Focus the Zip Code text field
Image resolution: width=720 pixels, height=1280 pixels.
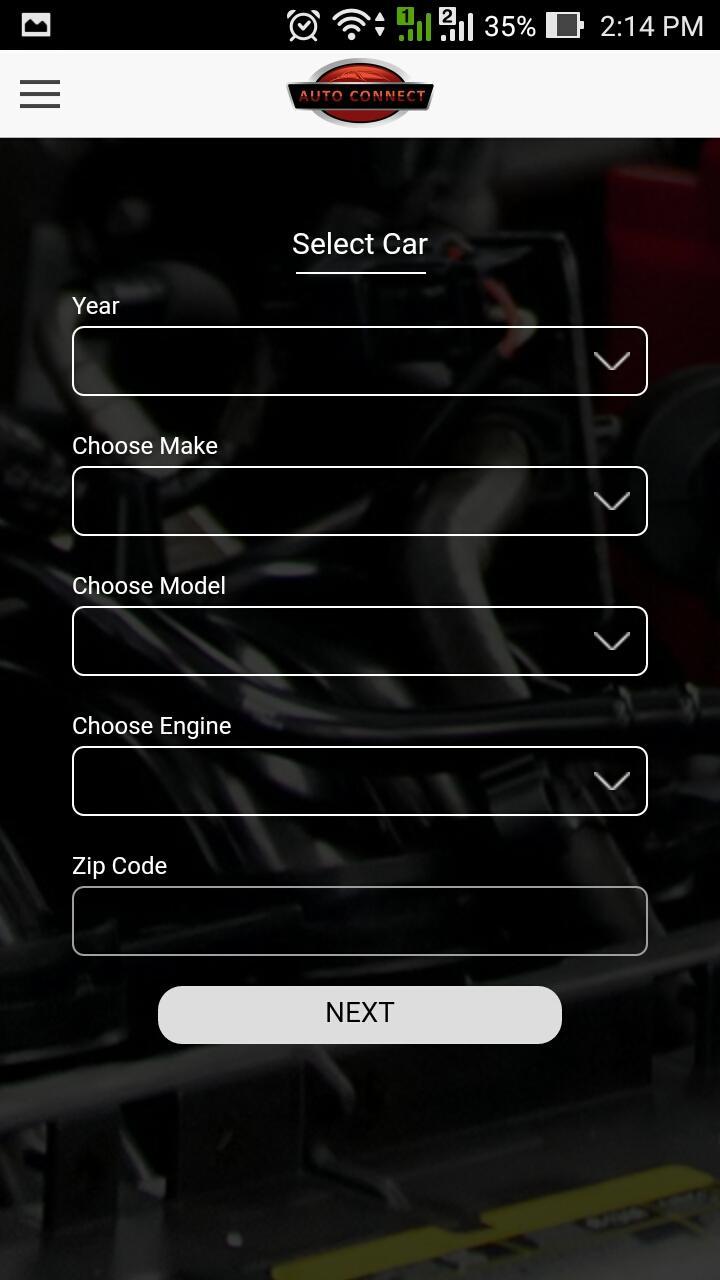coord(360,921)
